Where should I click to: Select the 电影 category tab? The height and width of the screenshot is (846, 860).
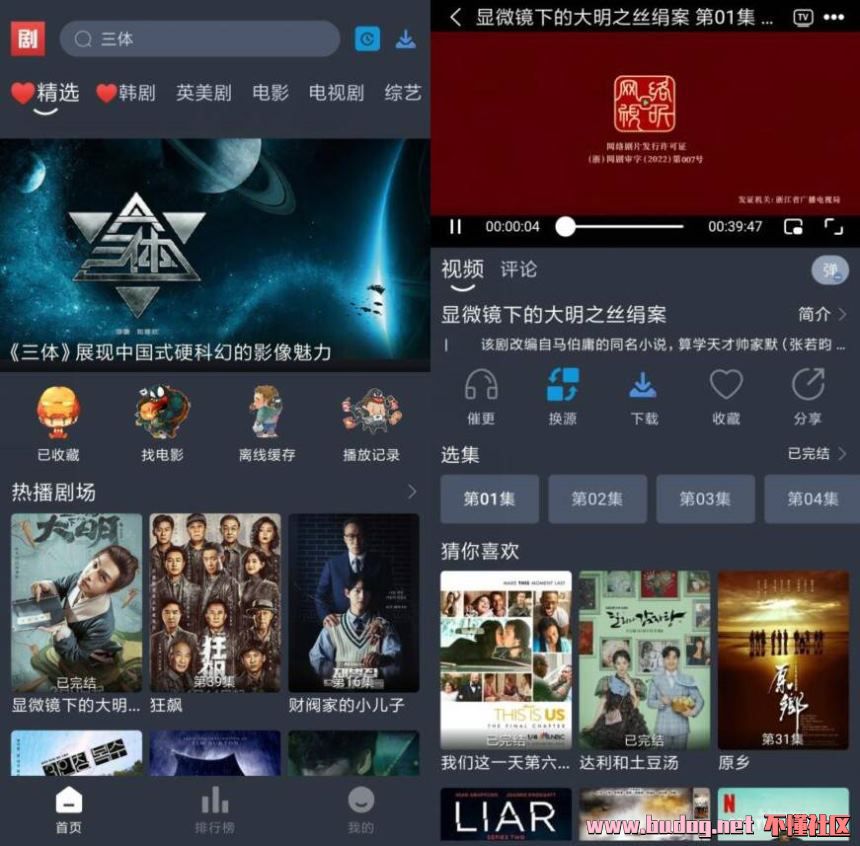pos(270,93)
